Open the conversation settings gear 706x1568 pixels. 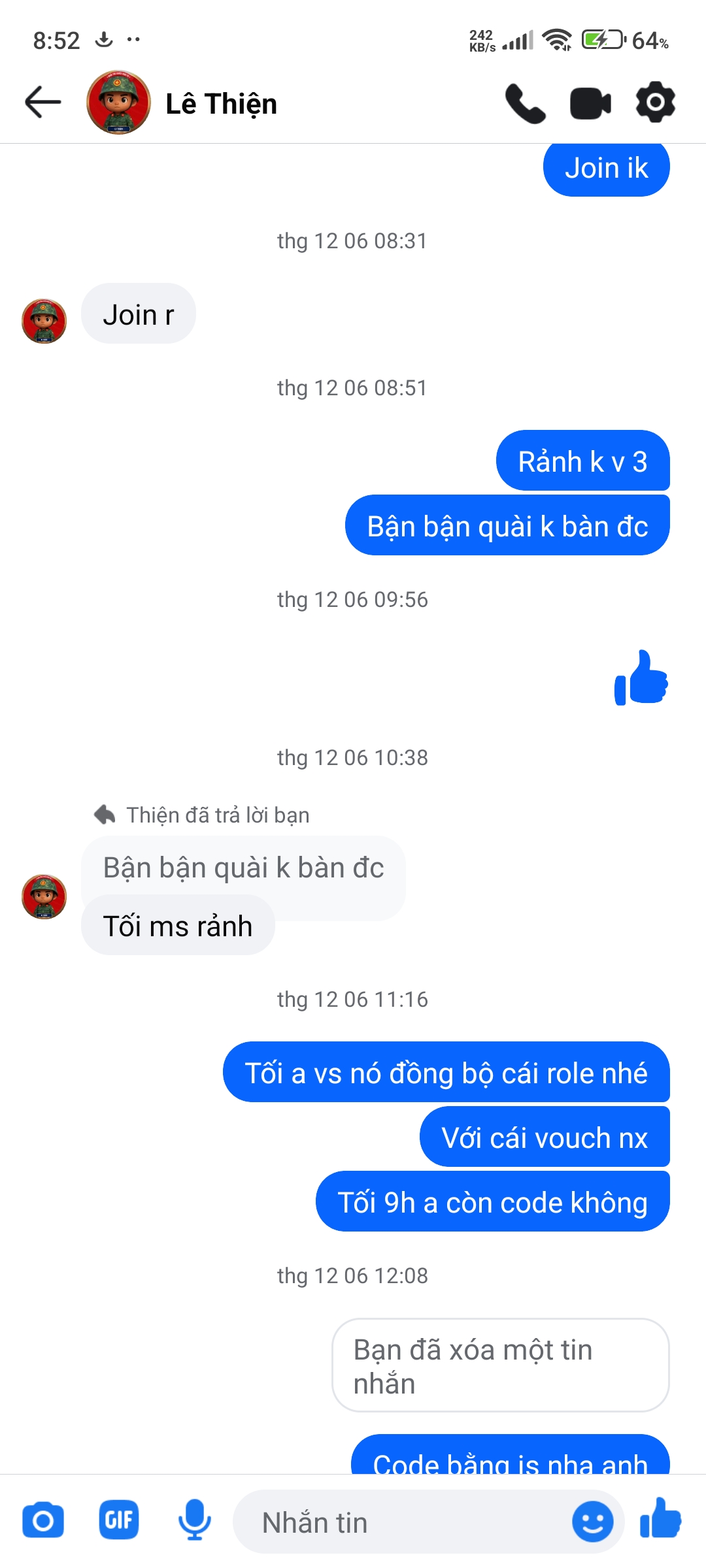655,103
